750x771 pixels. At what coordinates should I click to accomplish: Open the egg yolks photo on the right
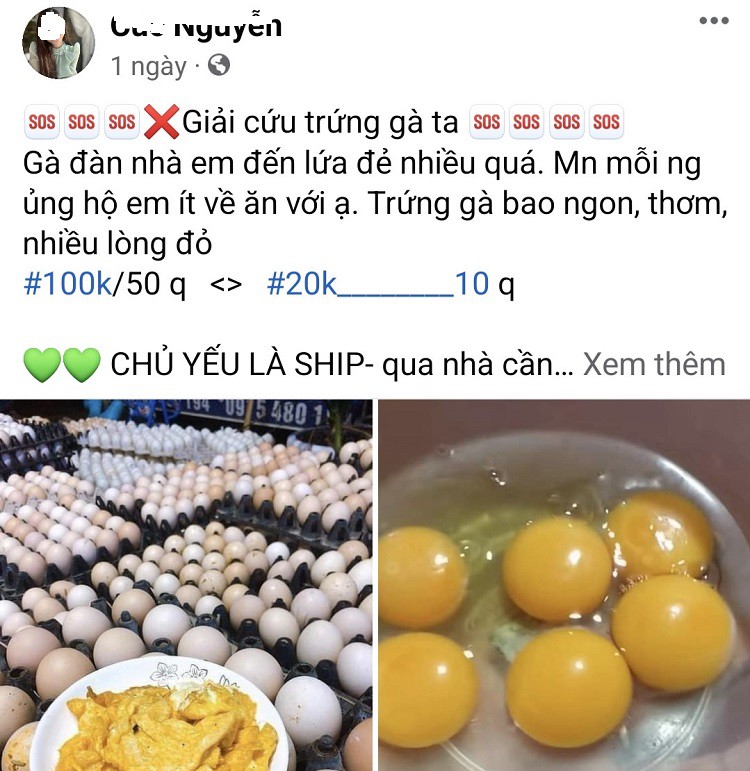[x=565, y=580]
